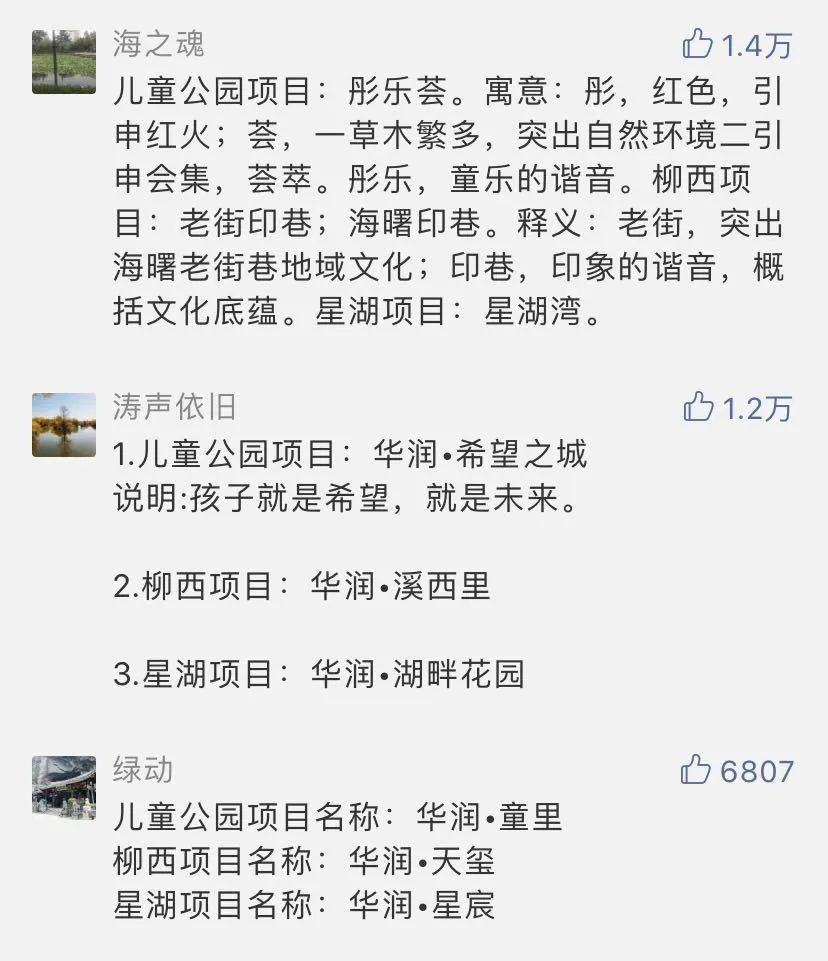The image size is (828, 961).
Task: Expand 绿动's comment thread
Action: 350,860
